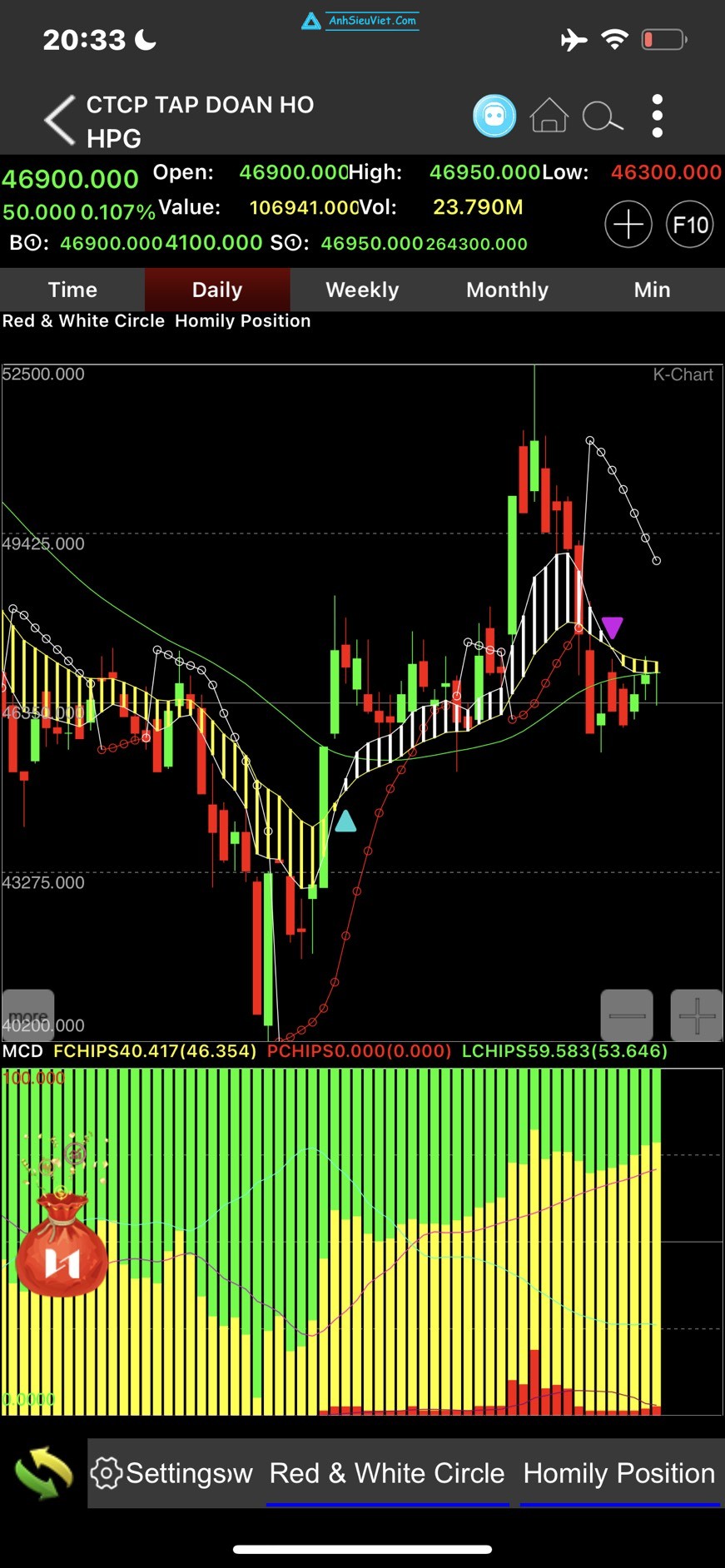The width and height of the screenshot is (725, 1568).
Task: Open the red lucky bag promo
Action: [x=62, y=1244]
